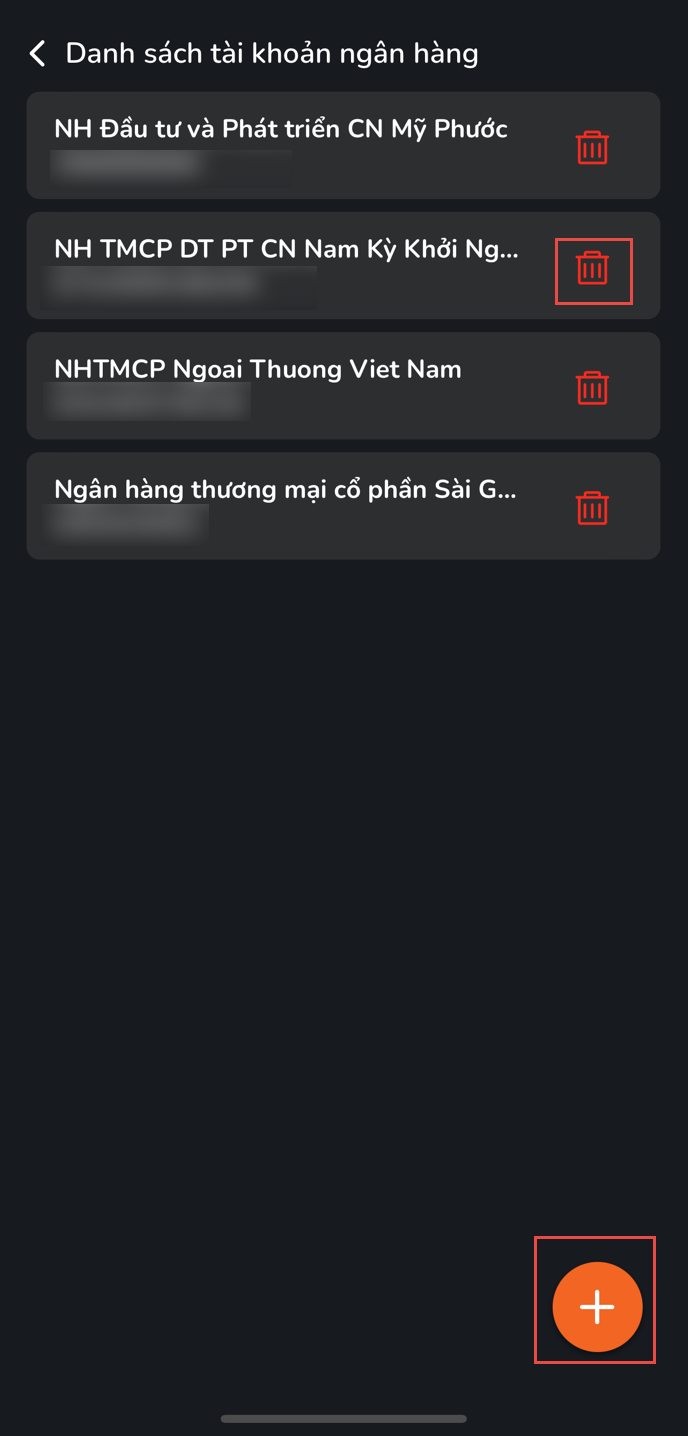This screenshot has height=1436, width=688.
Task: Delete the NHTMCP Ngoai Thuong Viet Nam account
Action: (x=592, y=388)
